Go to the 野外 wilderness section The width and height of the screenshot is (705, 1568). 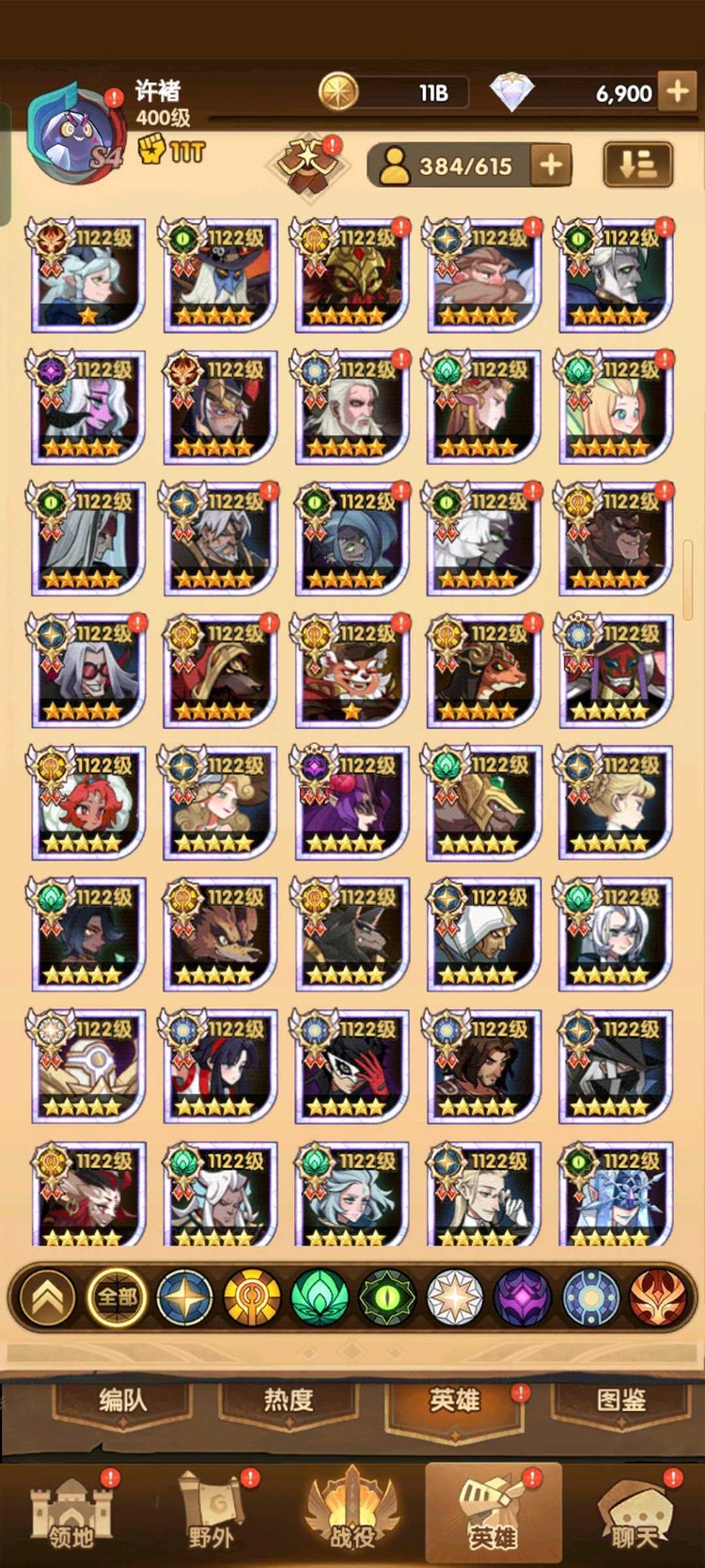coord(211,1513)
